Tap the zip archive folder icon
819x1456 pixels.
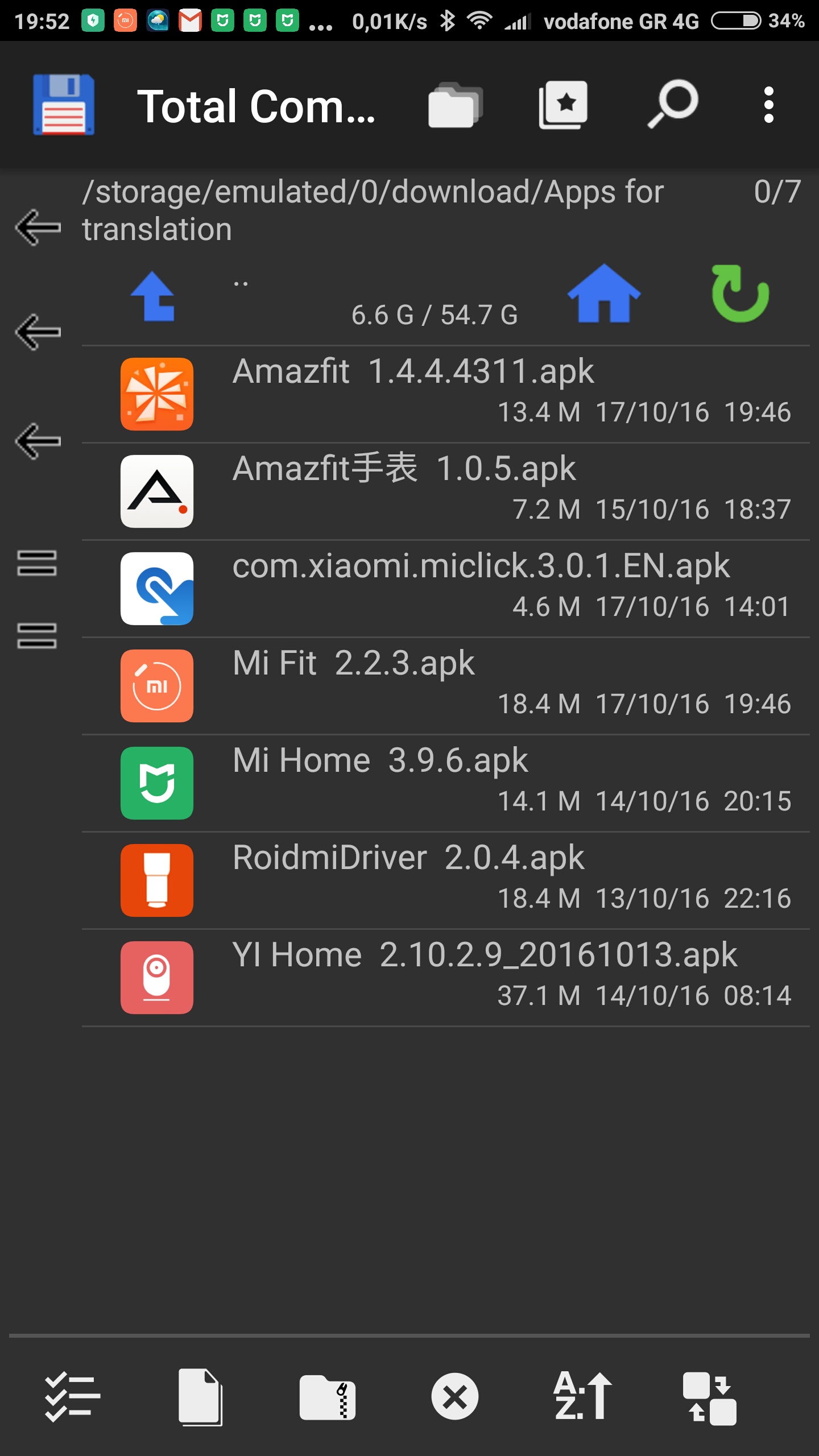click(328, 1397)
